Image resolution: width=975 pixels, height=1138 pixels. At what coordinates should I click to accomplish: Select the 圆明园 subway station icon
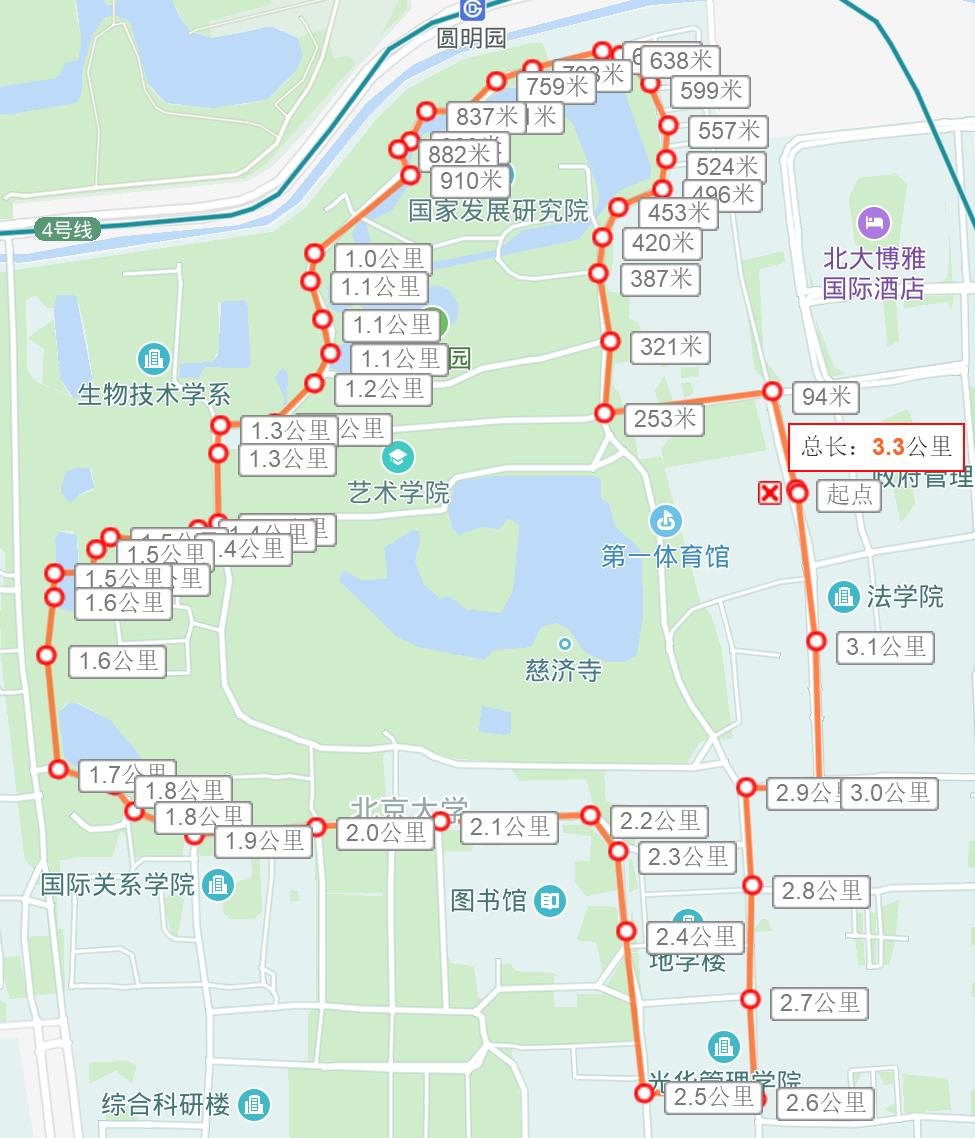coord(472,10)
